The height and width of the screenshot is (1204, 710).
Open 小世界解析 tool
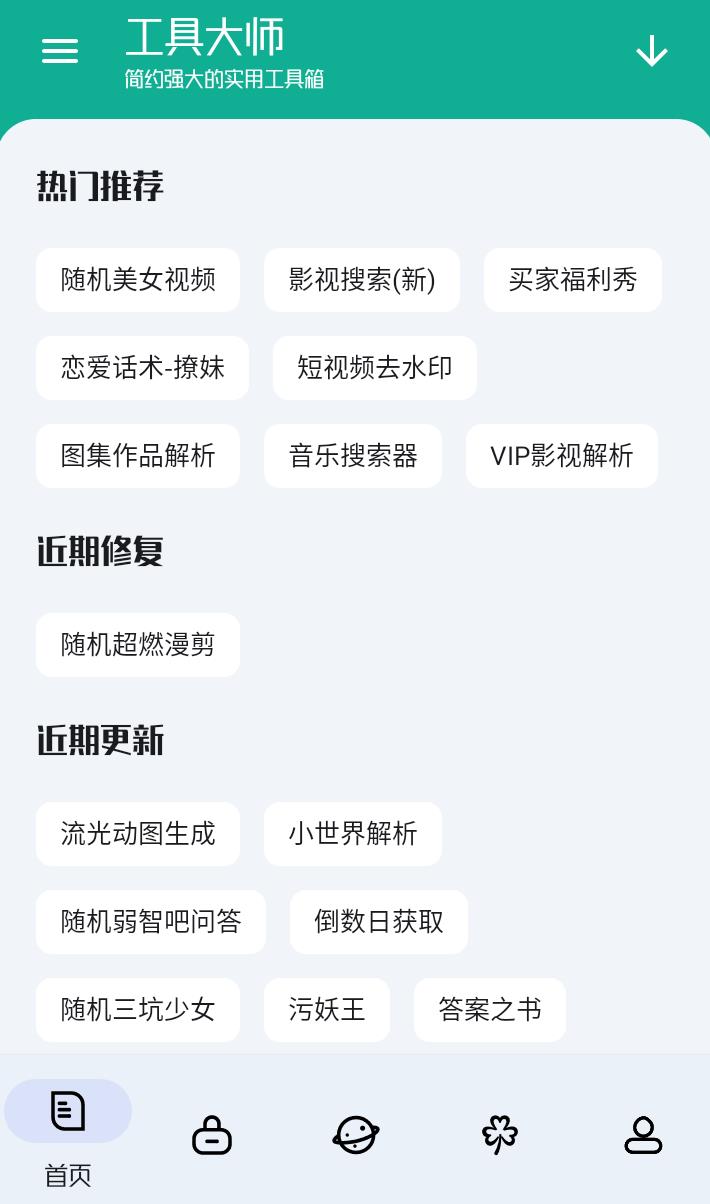352,834
